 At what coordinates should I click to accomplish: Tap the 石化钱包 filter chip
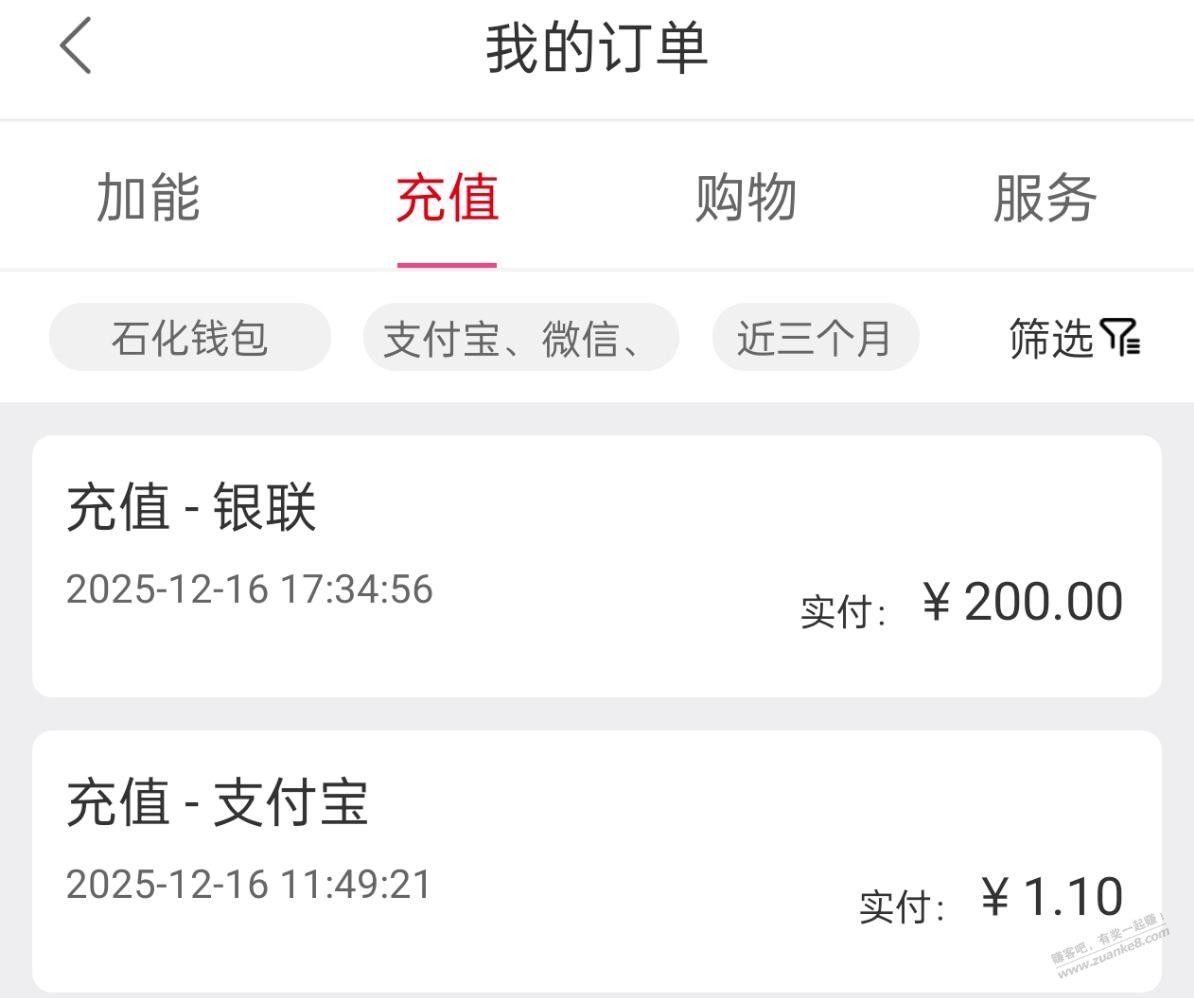point(190,338)
